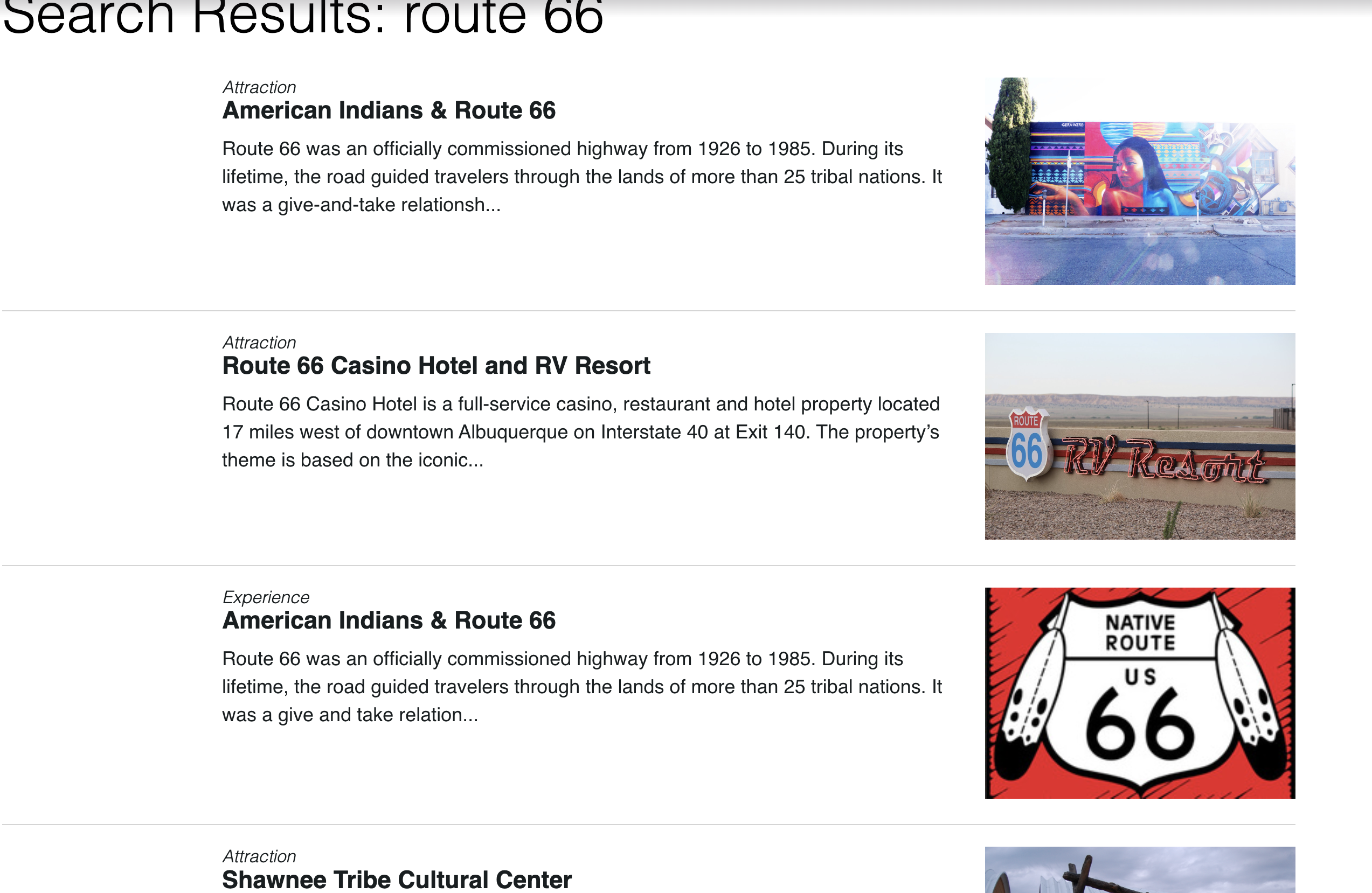Tap the Native Route 66 shield thumbnail
The height and width of the screenshot is (893, 1372).
pyautogui.click(x=1139, y=693)
